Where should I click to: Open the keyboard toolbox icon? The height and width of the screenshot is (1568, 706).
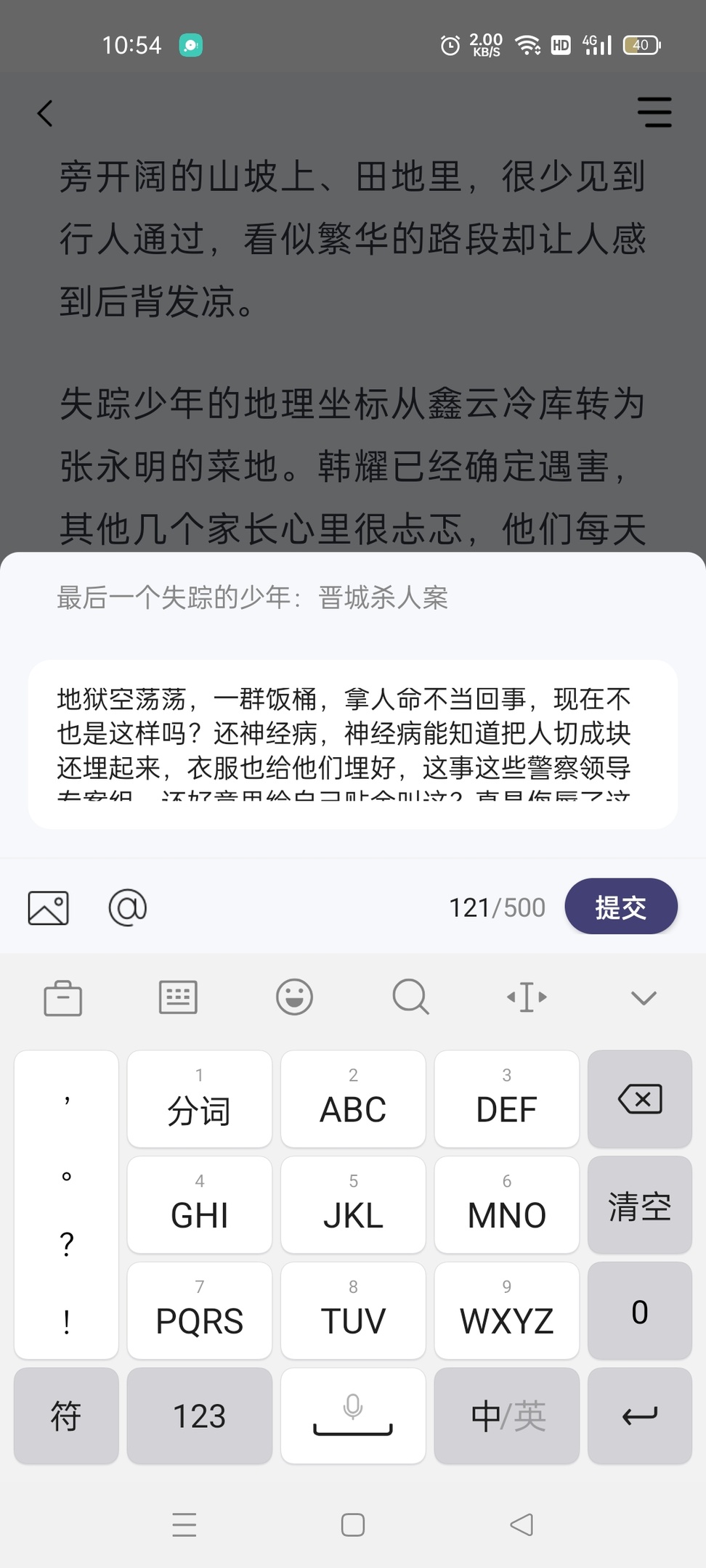[63, 997]
